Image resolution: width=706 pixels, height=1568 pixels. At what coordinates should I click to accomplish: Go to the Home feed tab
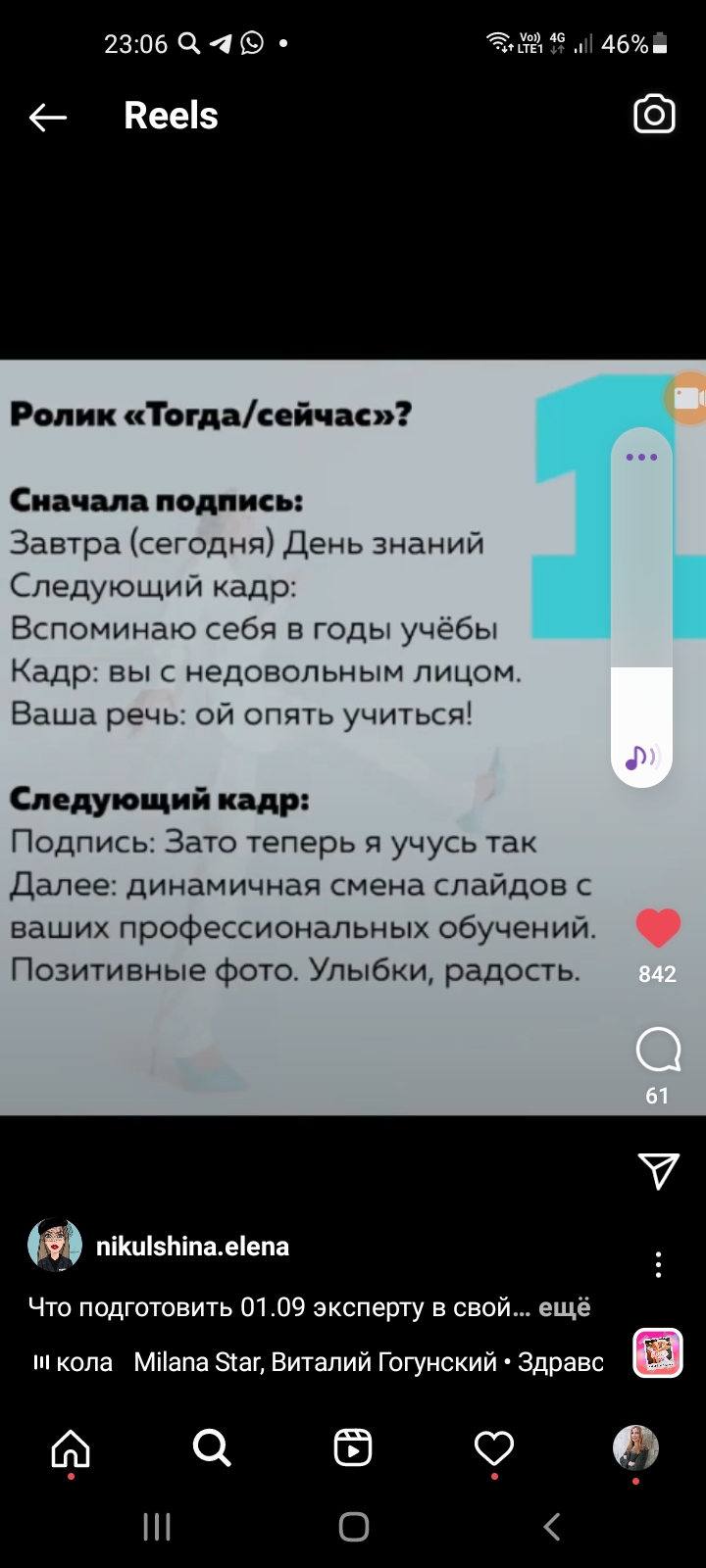pyautogui.click(x=71, y=1447)
